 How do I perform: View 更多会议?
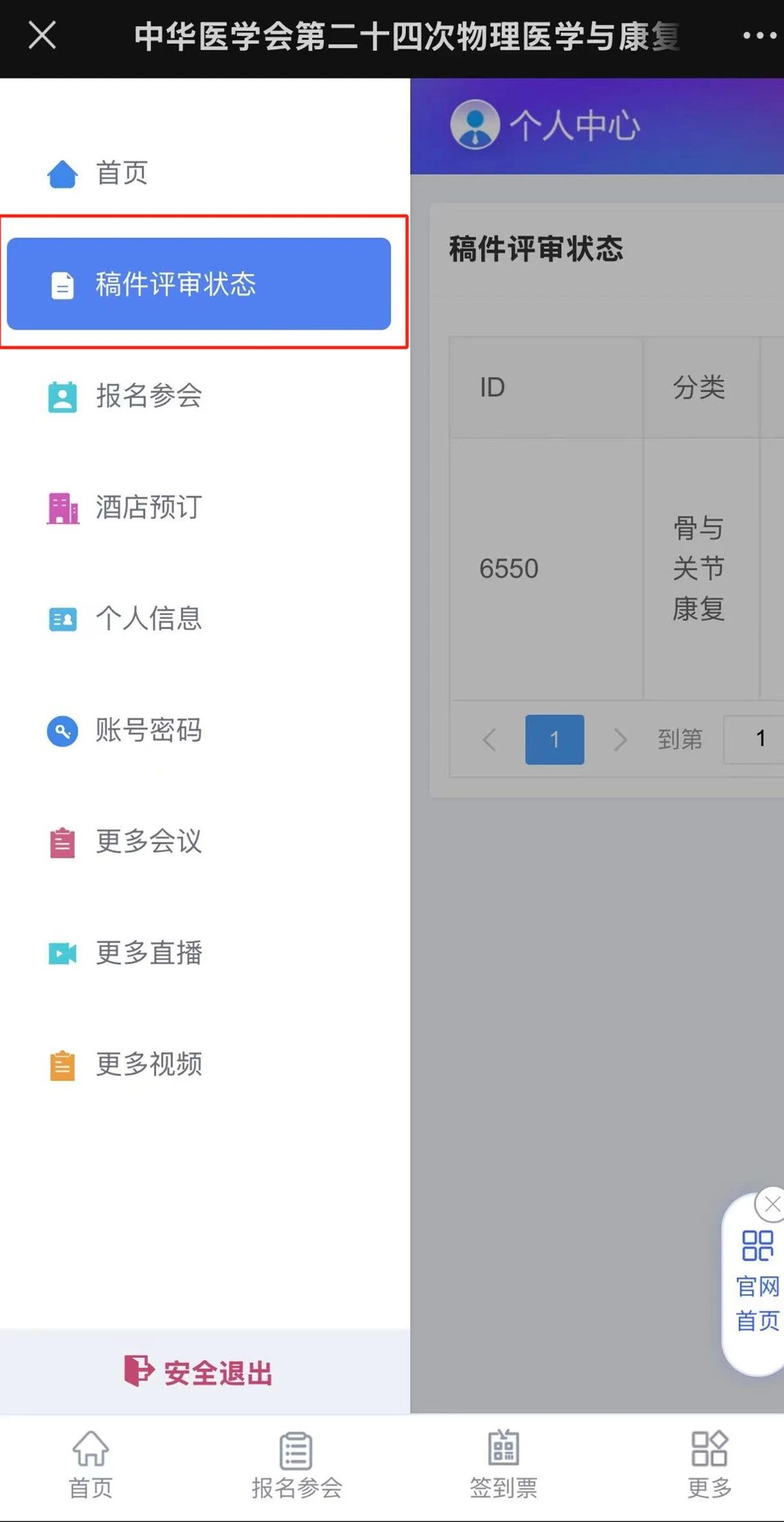coord(148,842)
